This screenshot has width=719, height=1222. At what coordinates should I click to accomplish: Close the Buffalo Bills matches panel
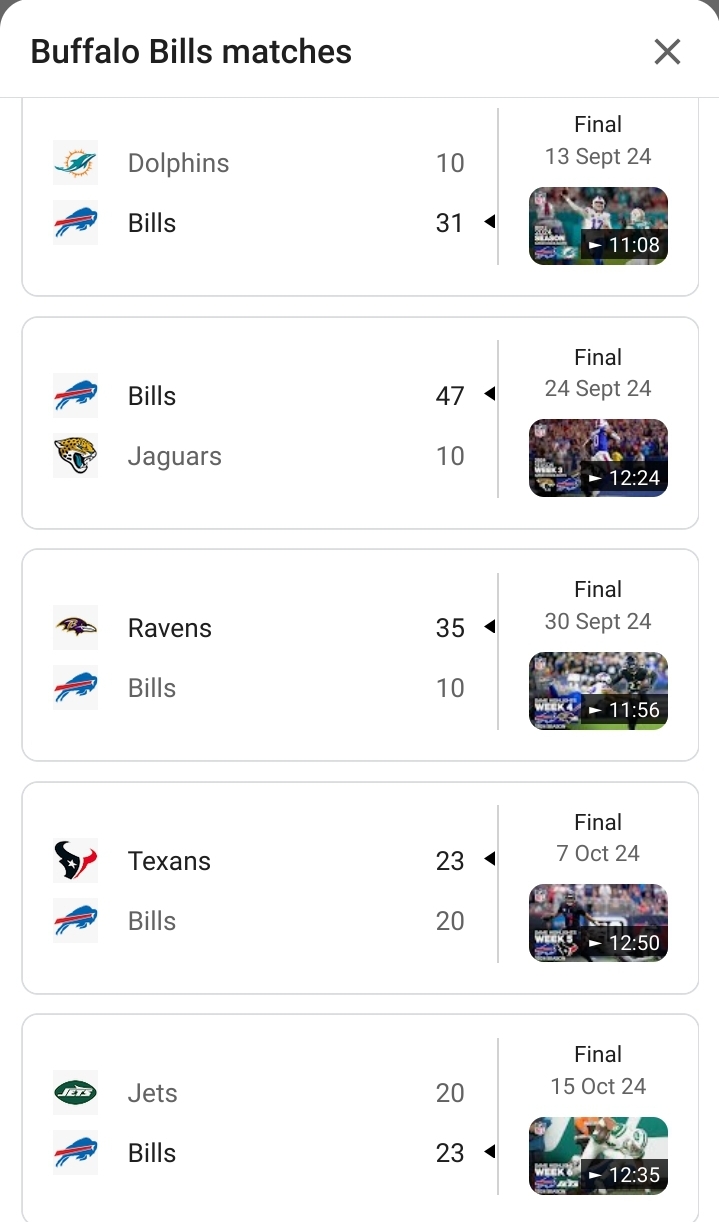pos(667,51)
